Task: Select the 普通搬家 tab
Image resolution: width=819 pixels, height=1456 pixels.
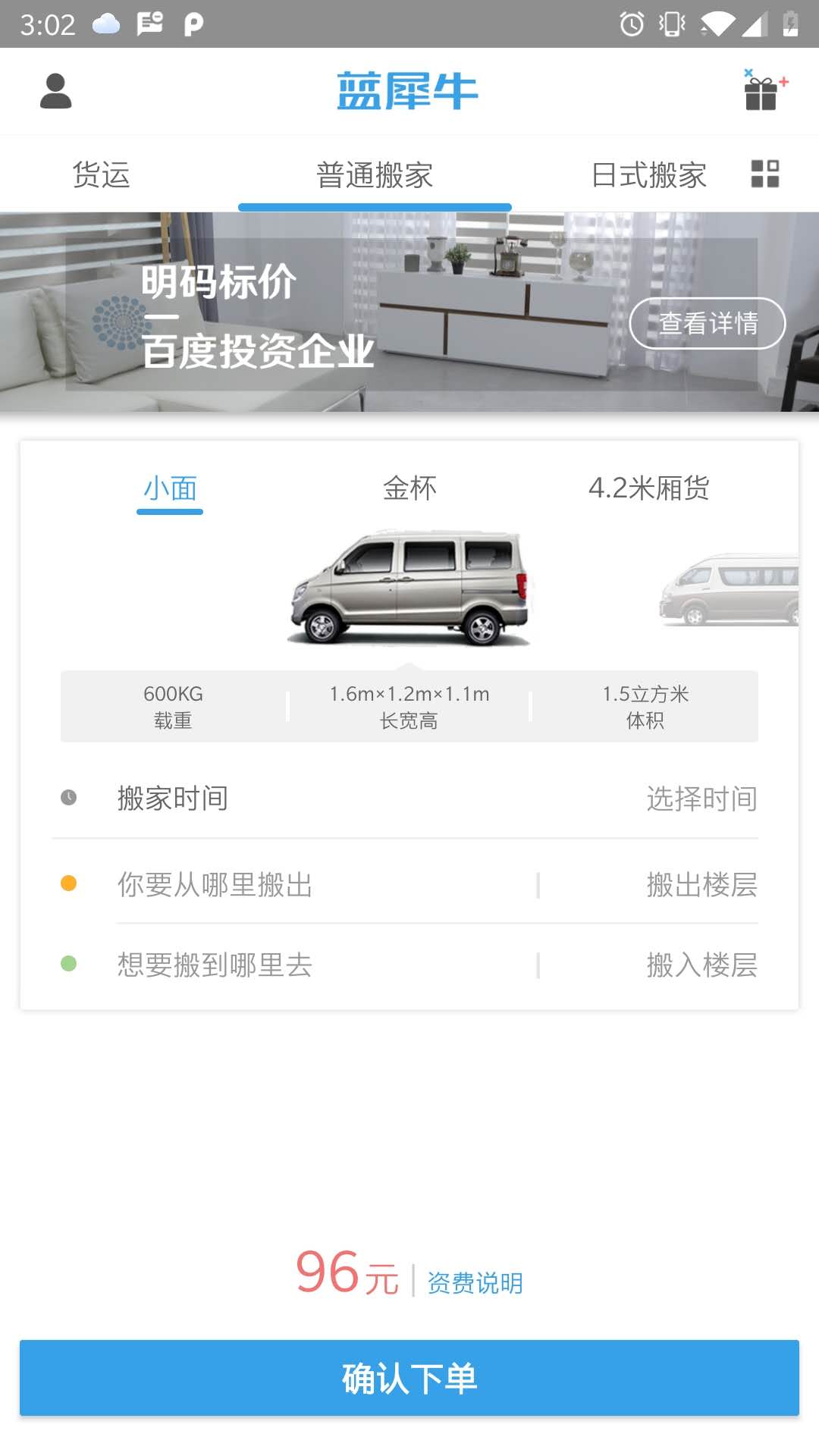Action: click(x=375, y=175)
